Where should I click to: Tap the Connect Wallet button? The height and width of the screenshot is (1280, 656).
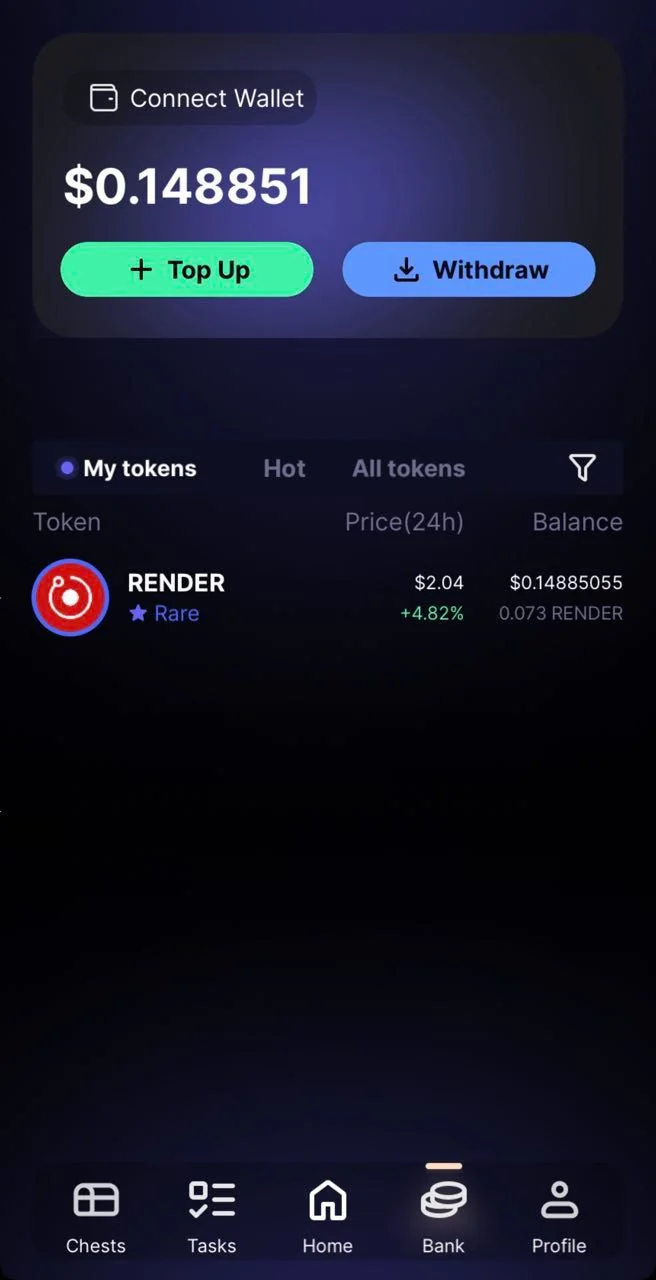190,98
